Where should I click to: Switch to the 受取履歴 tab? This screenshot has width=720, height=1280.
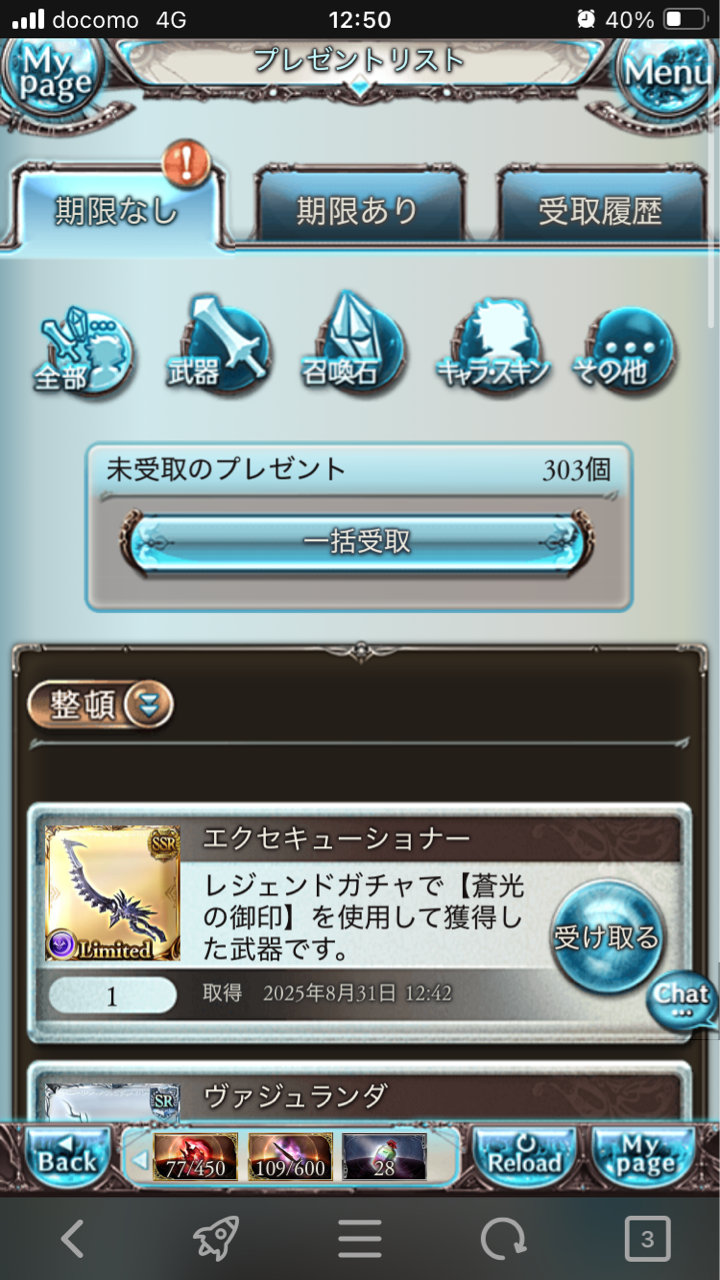point(599,212)
